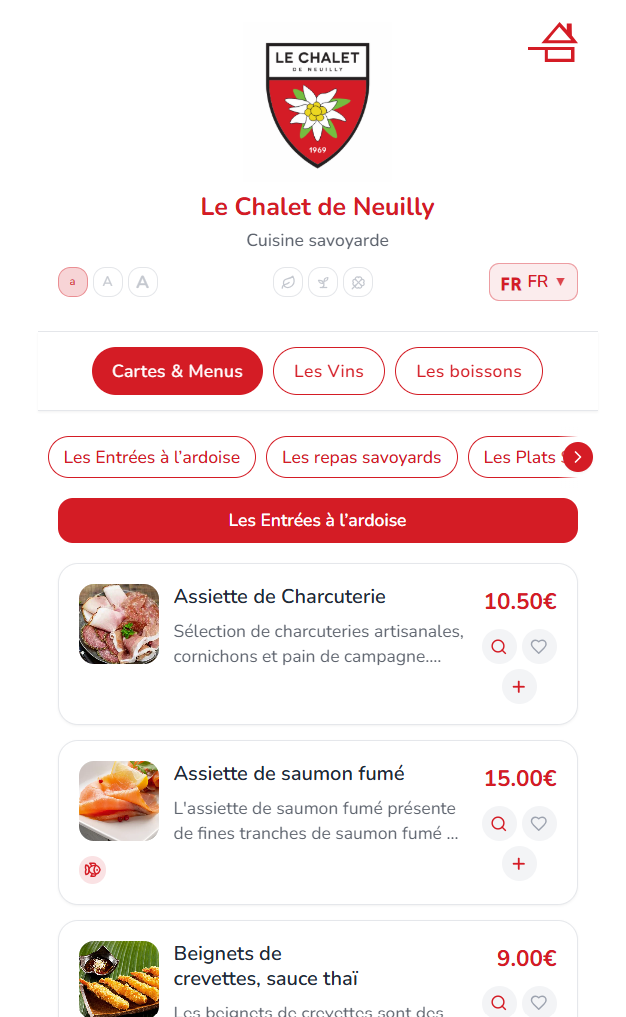Favorite the Beignets de crevettes dish
The width and height of the screenshot is (626, 1017).
click(539, 1002)
